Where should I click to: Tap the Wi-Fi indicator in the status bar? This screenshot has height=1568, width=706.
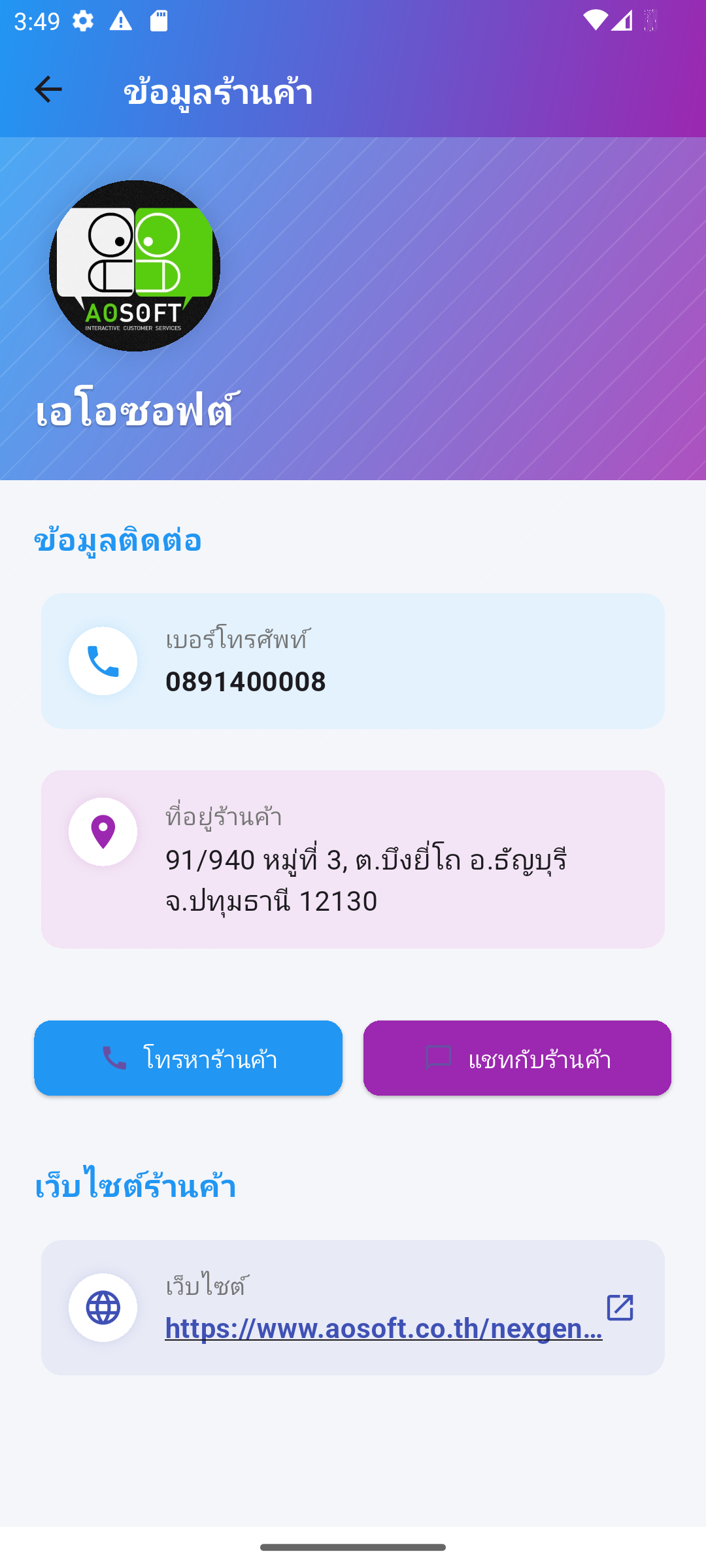click(x=596, y=20)
